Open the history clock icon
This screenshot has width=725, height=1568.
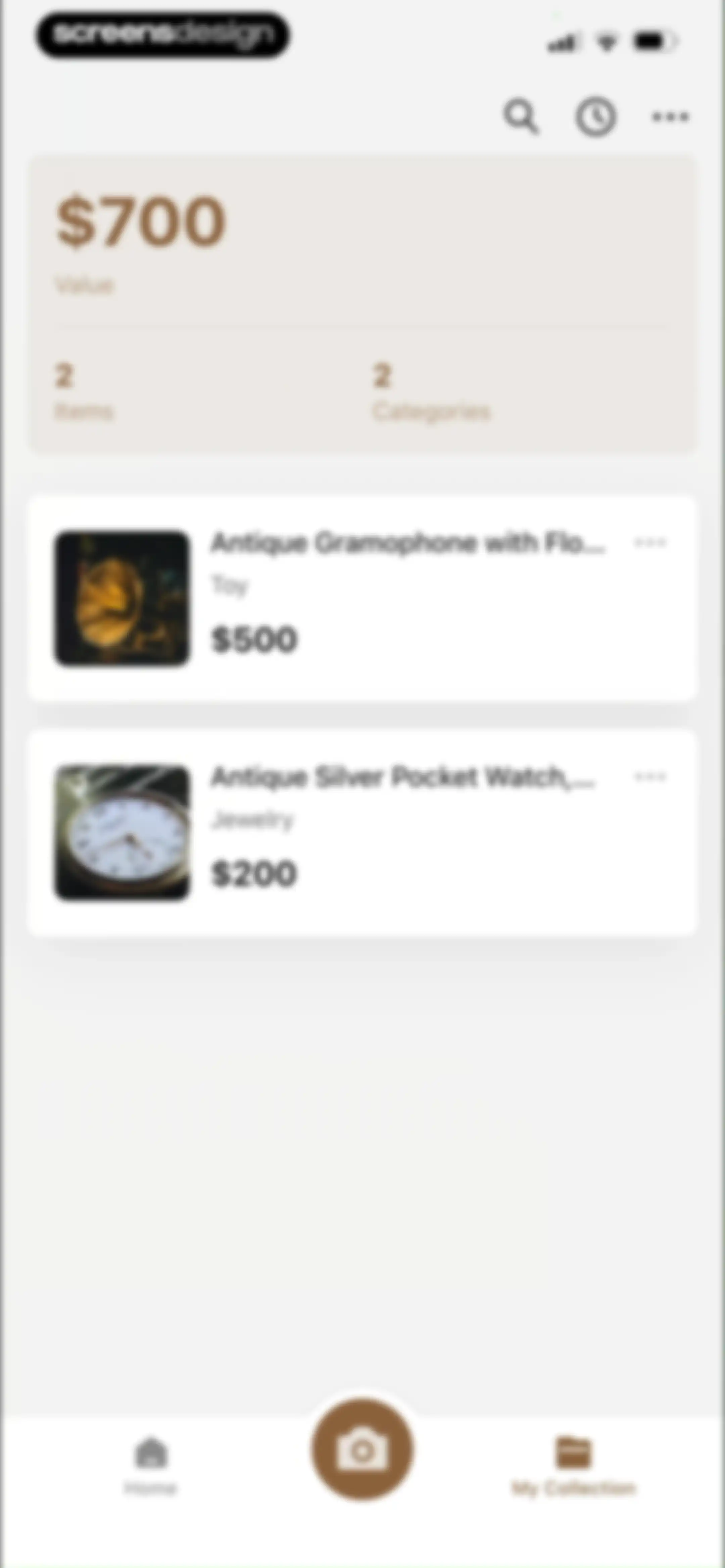pyautogui.click(x=596, y=116)
